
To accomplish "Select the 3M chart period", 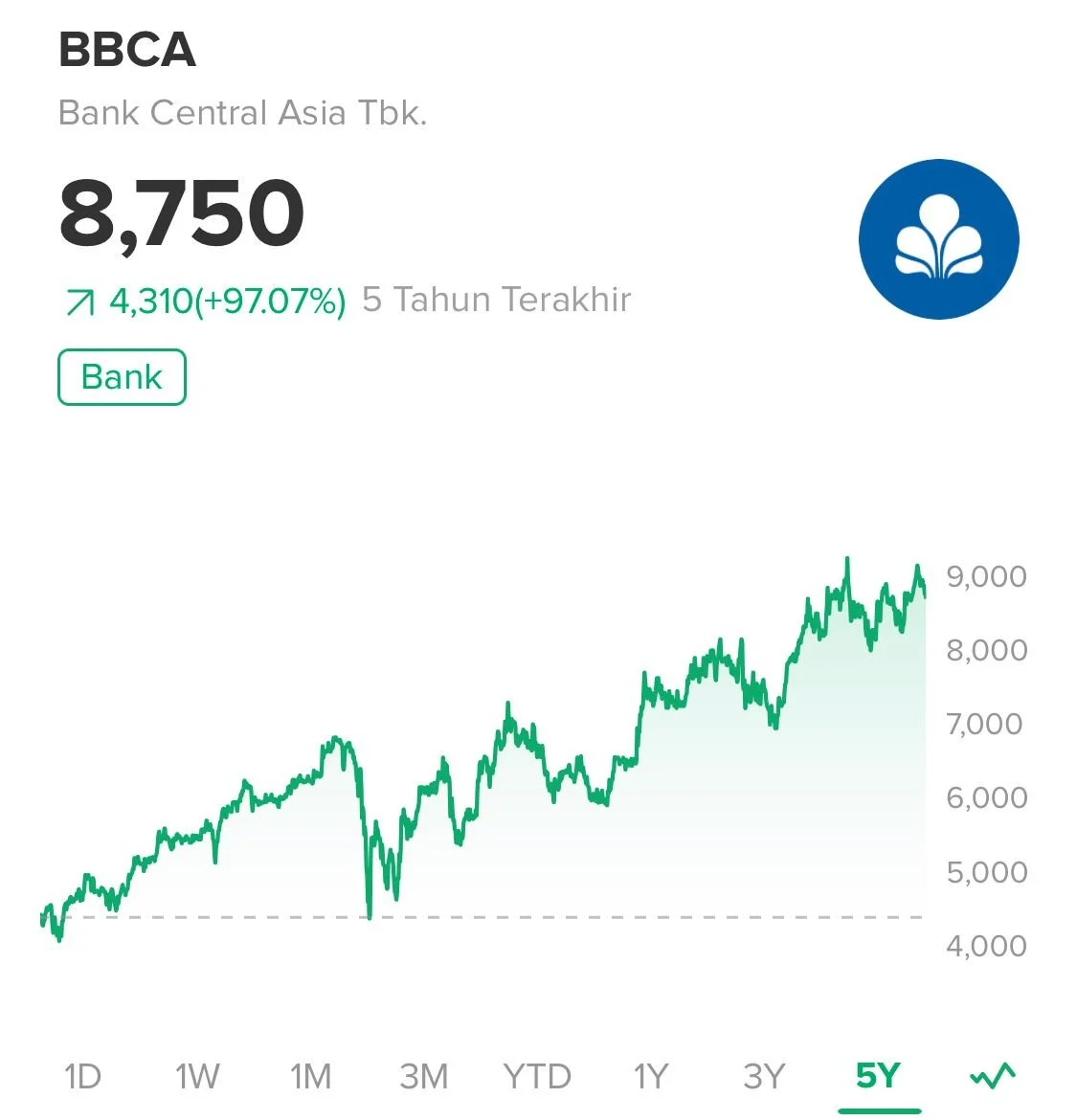I will (424, 1075).
